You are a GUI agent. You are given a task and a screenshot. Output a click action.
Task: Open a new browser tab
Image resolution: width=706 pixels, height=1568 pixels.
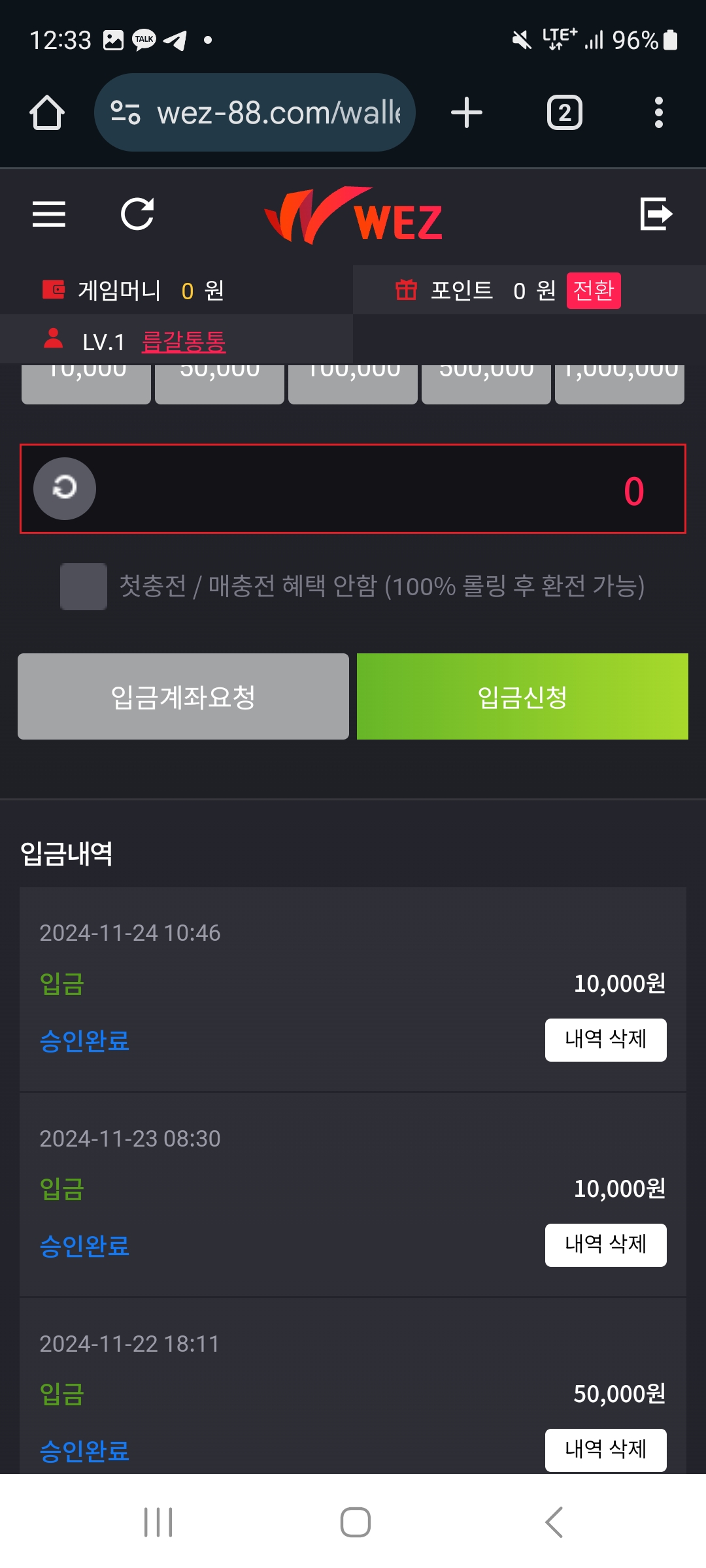pos(467,112)
